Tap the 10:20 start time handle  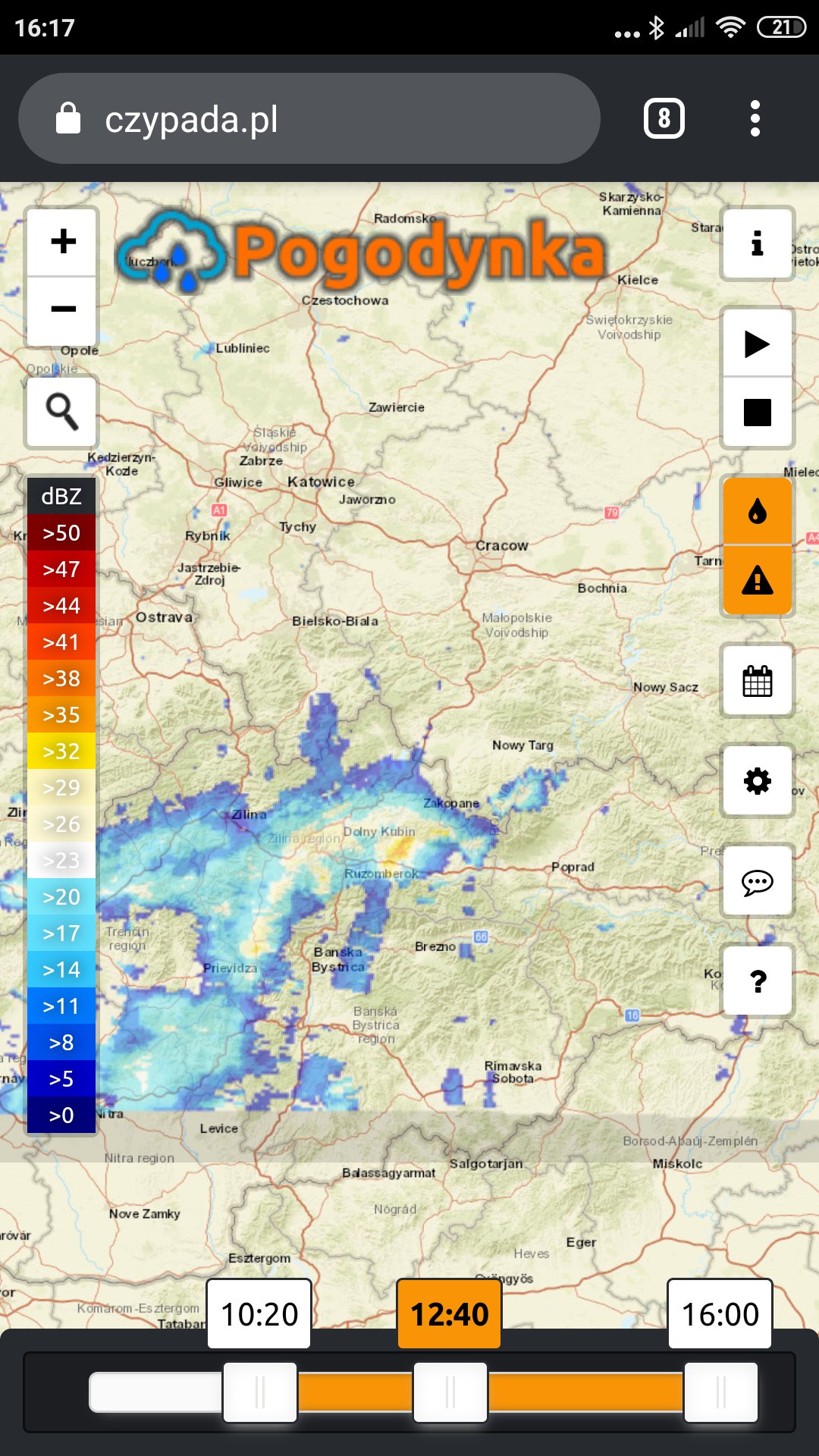point(259,1392)
